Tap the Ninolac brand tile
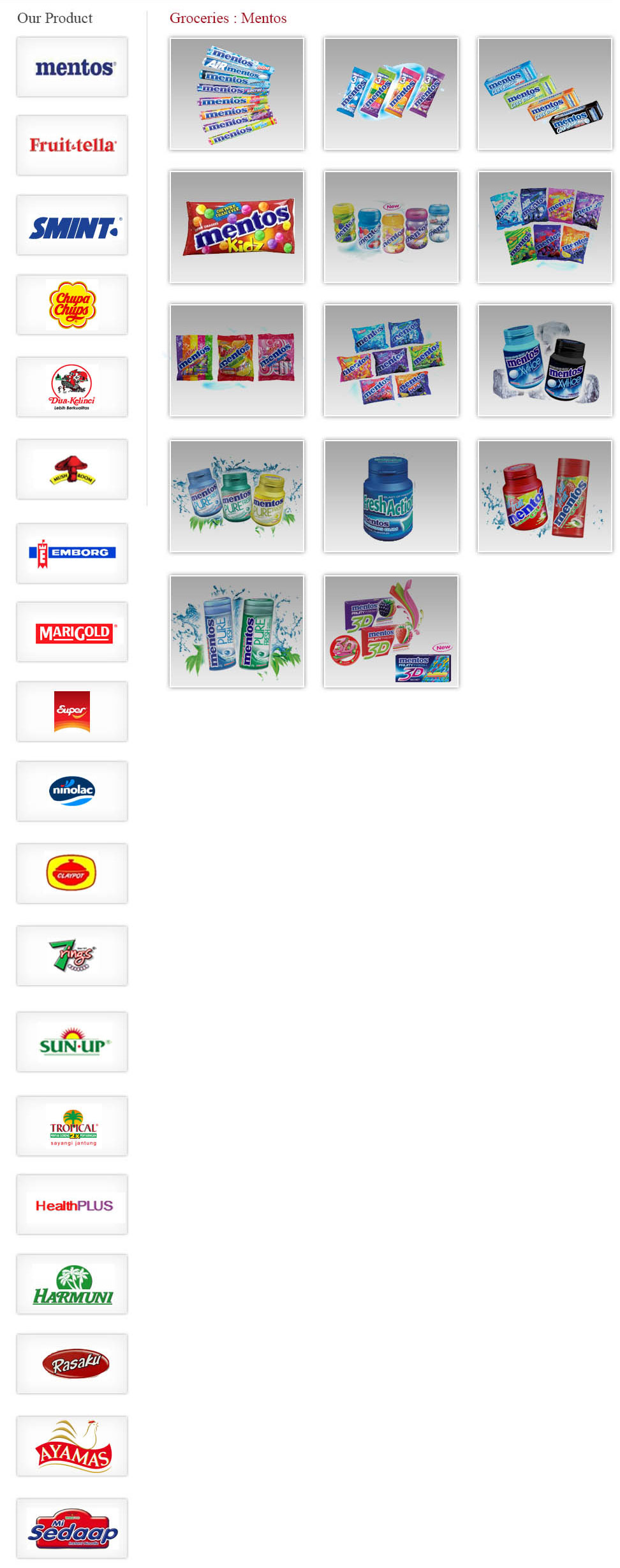620x1568 pixels. click(72, 791)
